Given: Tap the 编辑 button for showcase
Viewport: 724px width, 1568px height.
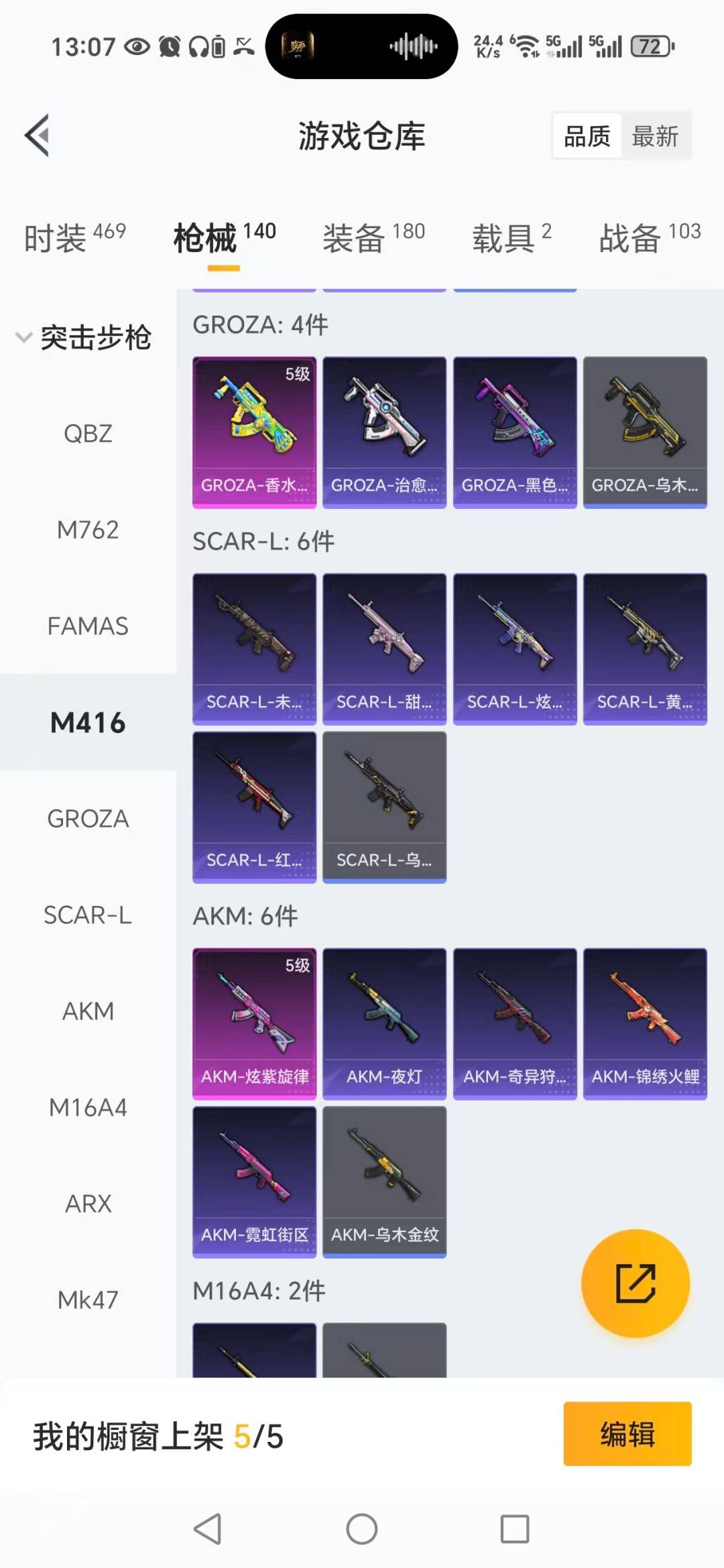Looking at the screenshot, I should tap(627, 1434).
